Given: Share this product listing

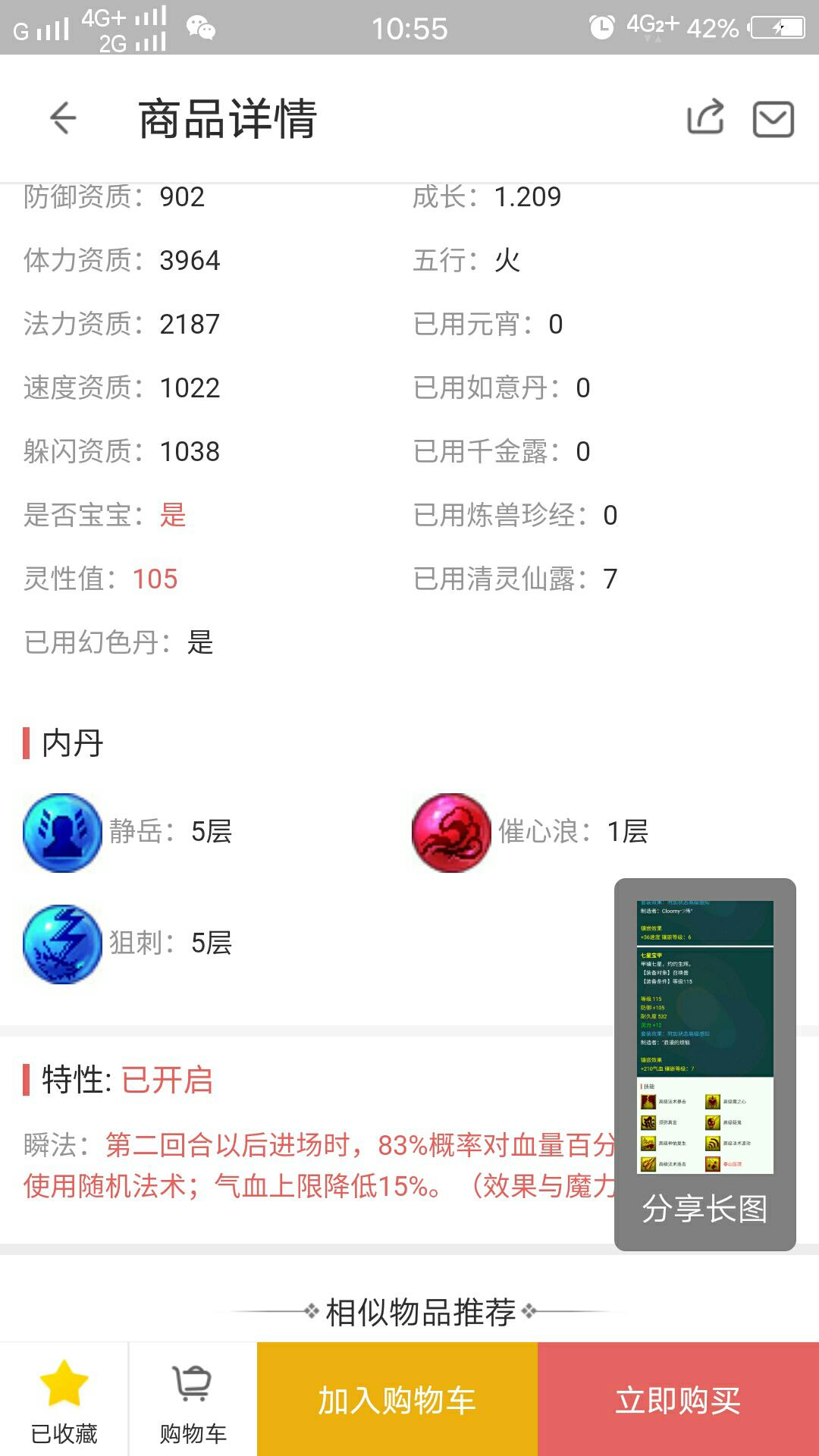Looking at the screenshot, I should pos(705,118).
